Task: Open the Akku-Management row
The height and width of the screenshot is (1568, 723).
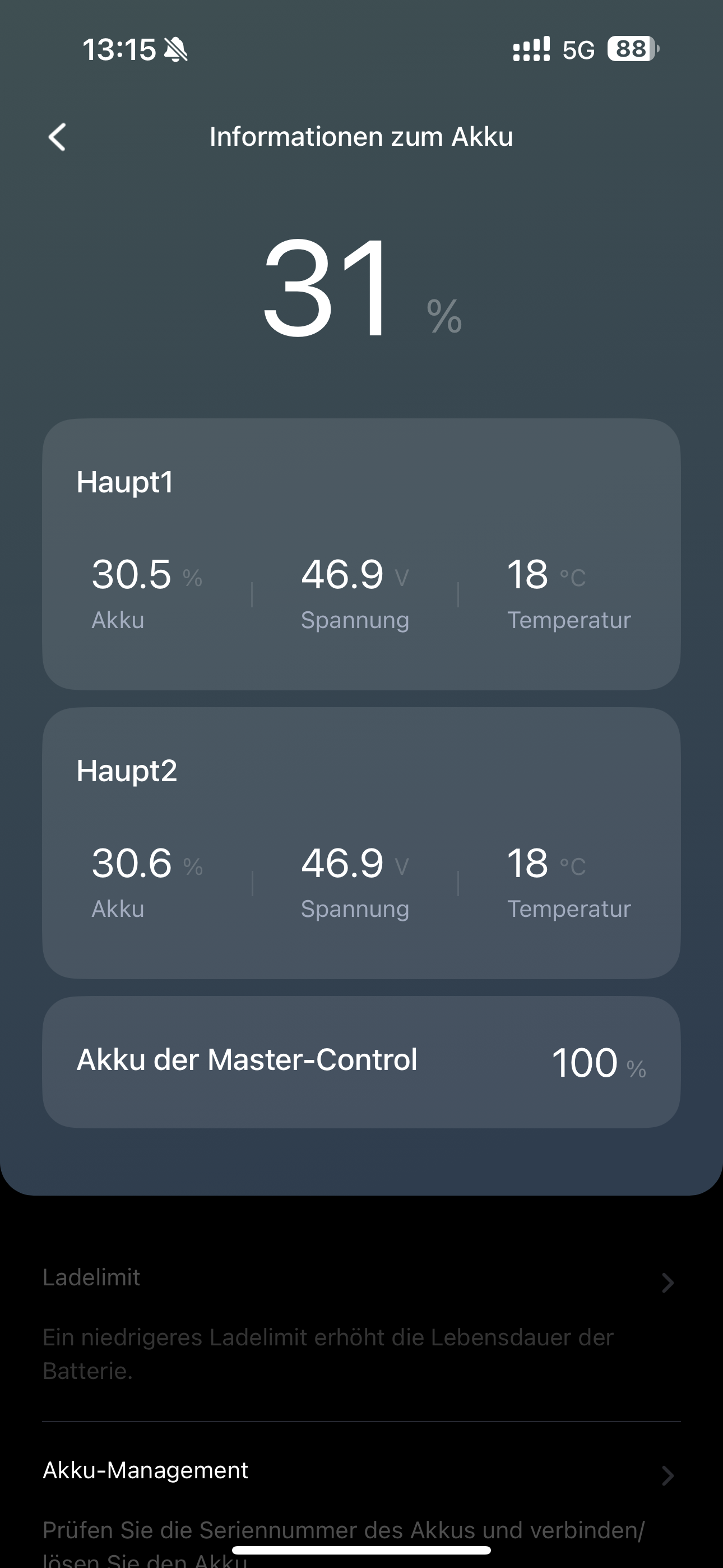Action: point(360,1473)
